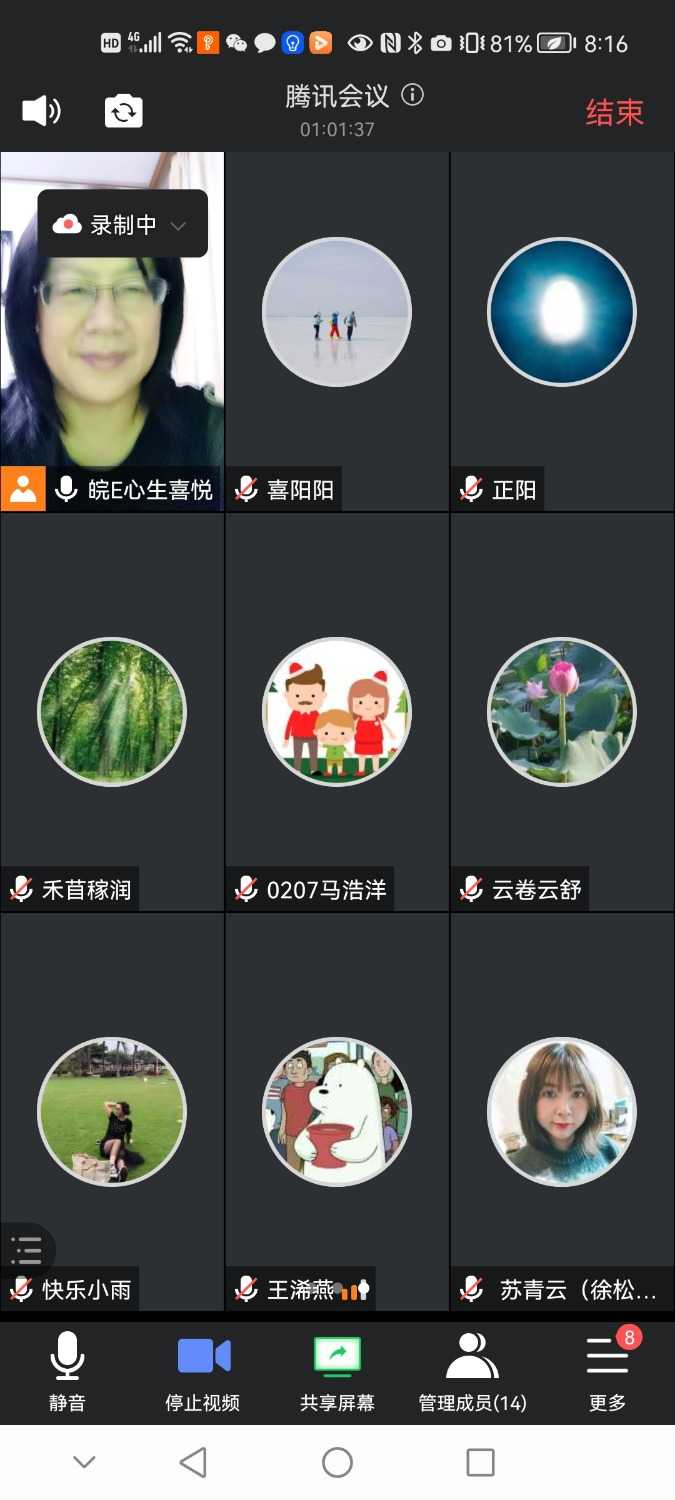Viewport: 675px width, 1500px height.
Task: Toggle the speaker audio output
Action: (x=41, y=111)
